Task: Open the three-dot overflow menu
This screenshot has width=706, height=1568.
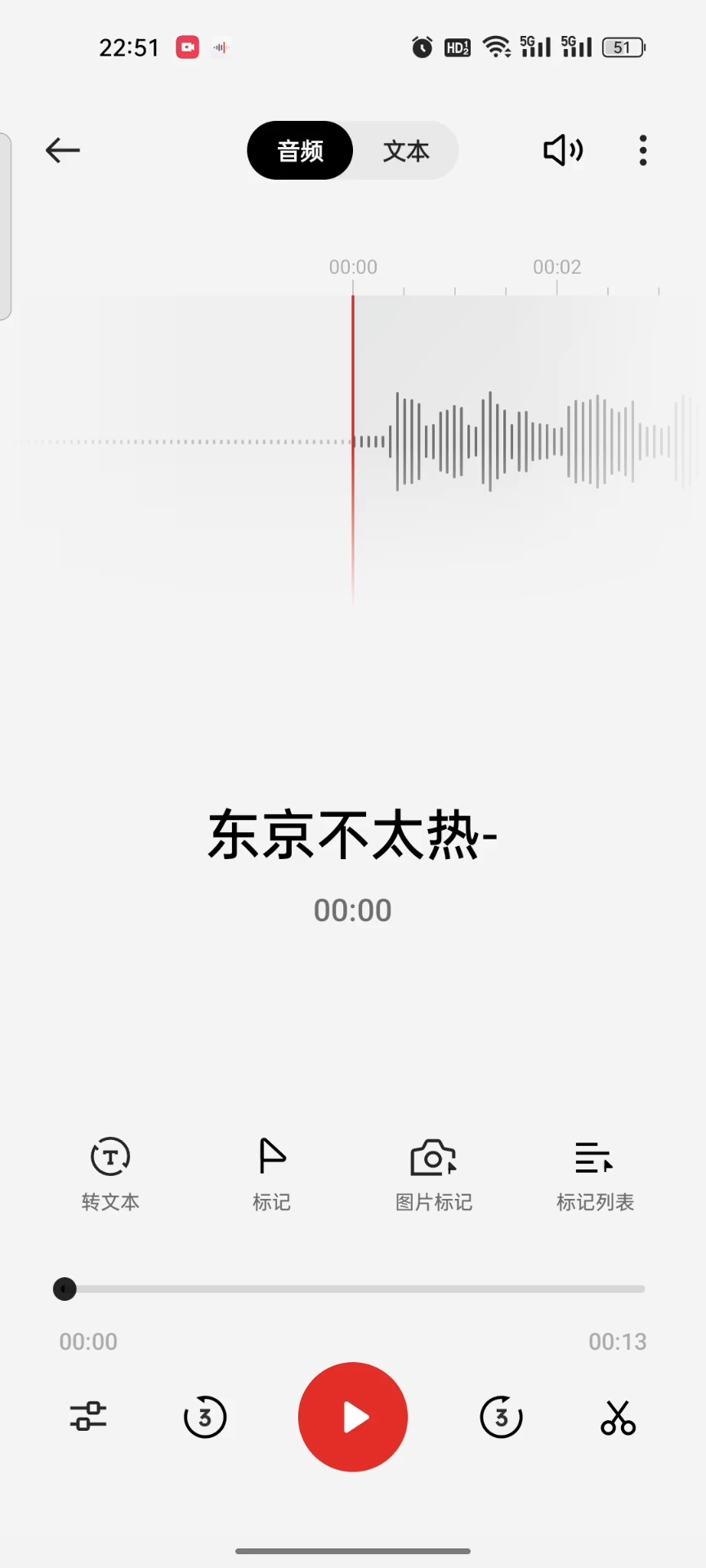Action: click(x=643, y=150)
